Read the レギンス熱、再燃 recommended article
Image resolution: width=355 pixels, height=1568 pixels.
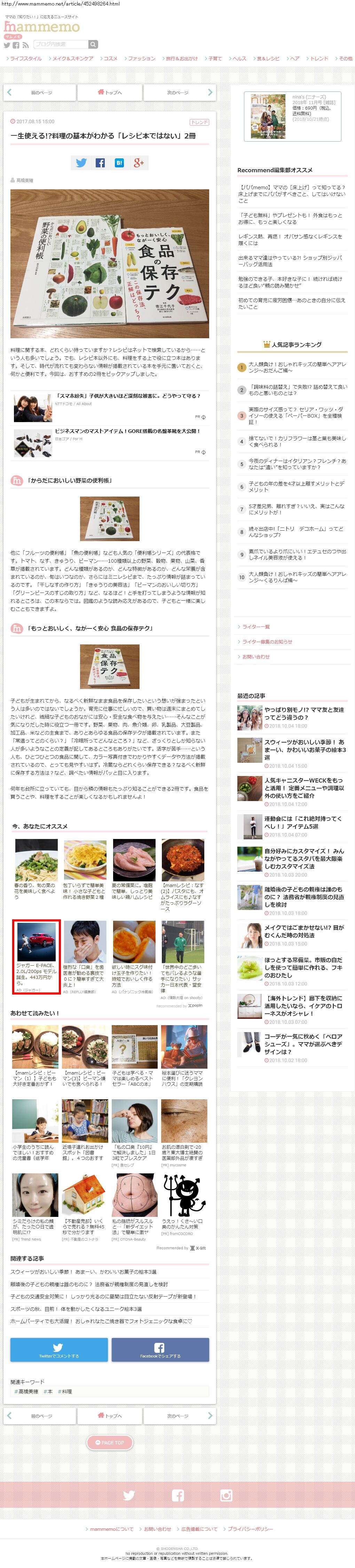pyautogui.click(x=291, y=239)
